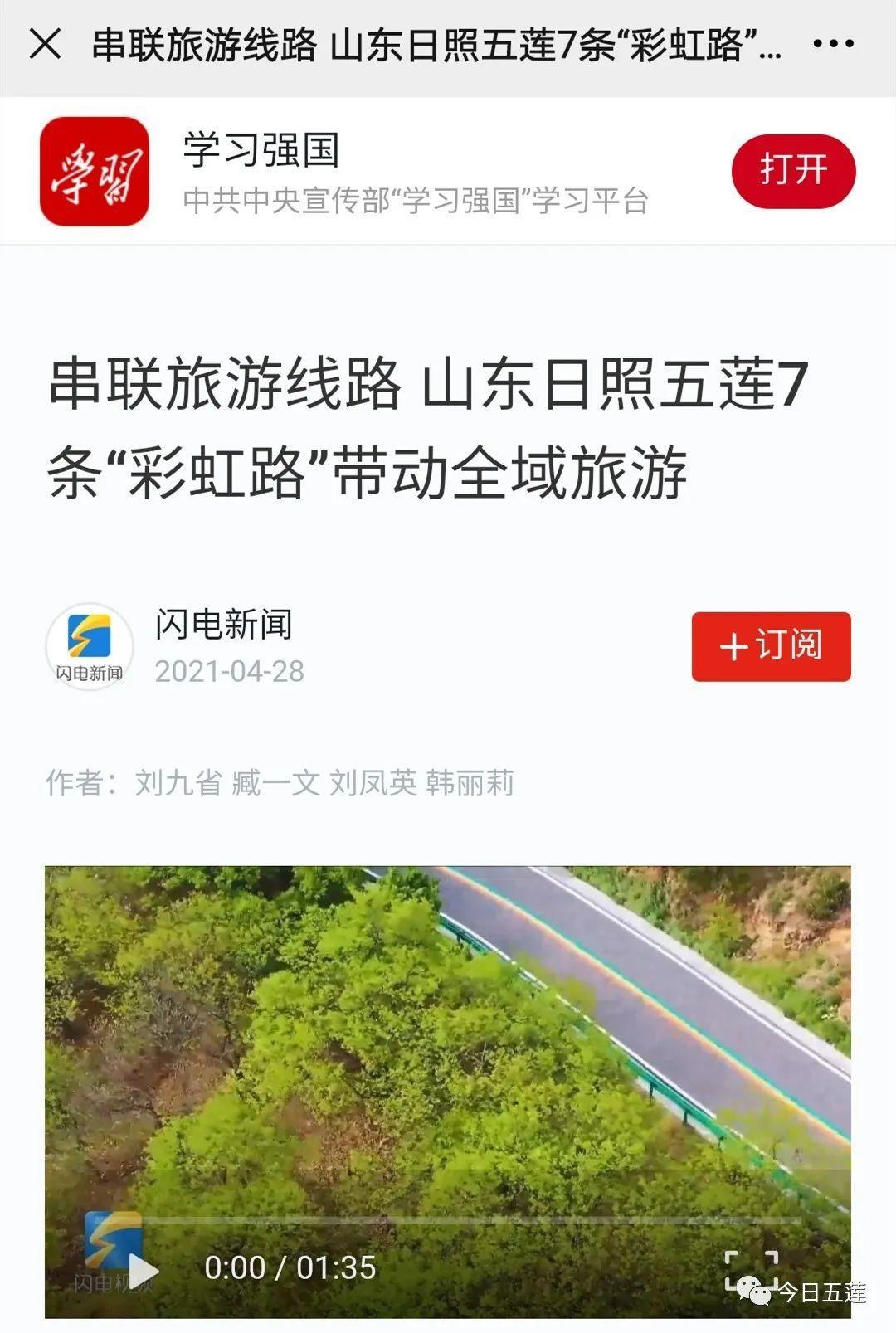Screen dimensions: 896x1333
Task: Enter fullscreen video mode
Action: coord(751,1269)
